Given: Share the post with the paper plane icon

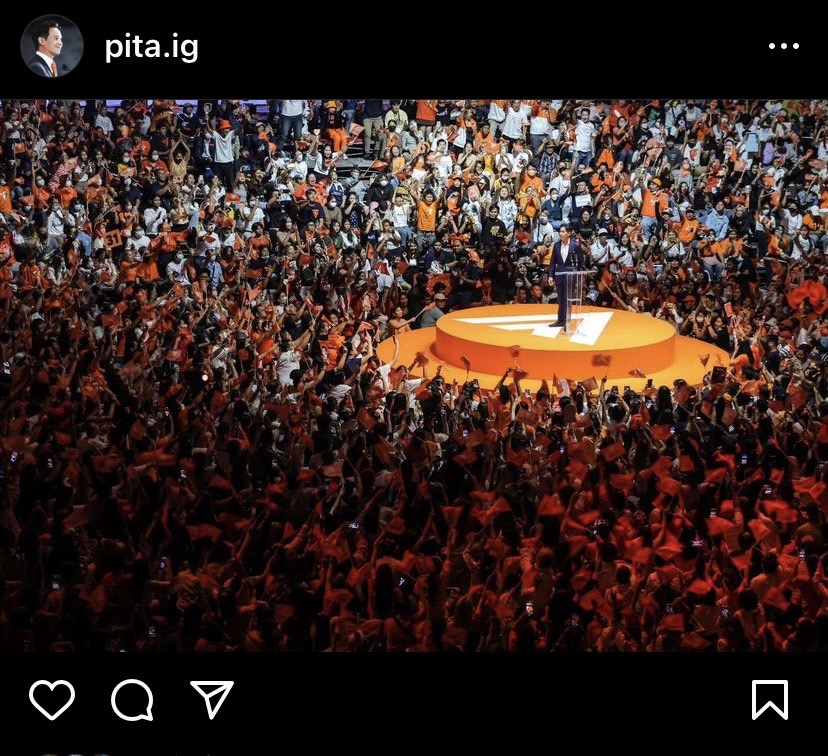Looking at the screenshot, I should 211,699.
